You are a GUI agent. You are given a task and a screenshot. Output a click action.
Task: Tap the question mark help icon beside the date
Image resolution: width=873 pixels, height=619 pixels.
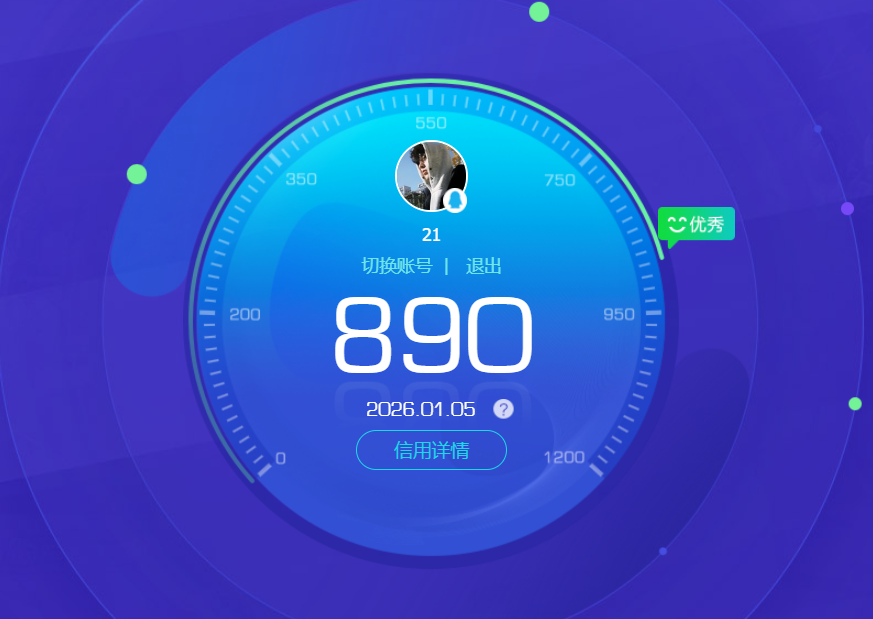[503, 408]
